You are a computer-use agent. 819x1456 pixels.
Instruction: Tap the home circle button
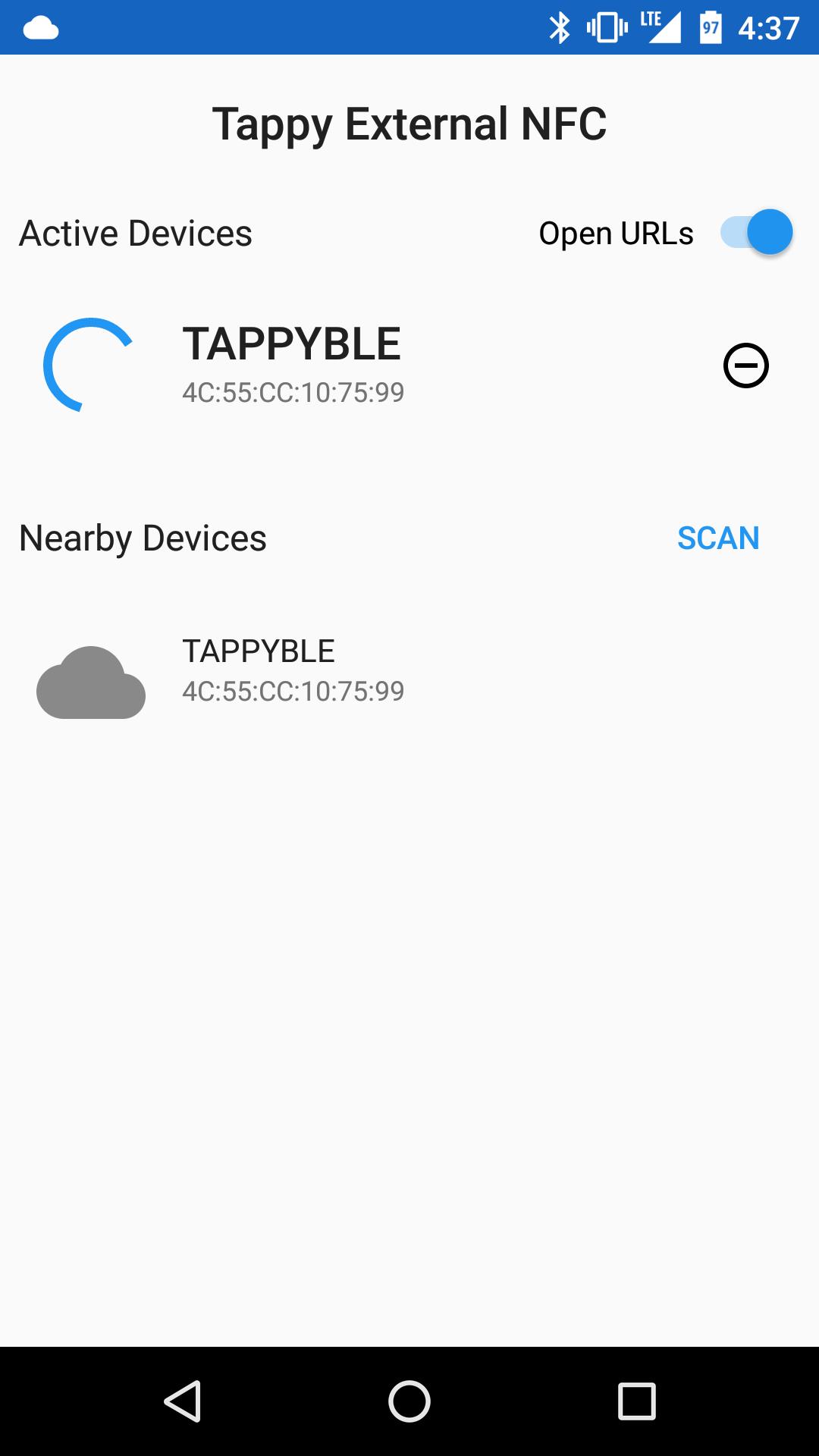click(x=409, y=1399)
